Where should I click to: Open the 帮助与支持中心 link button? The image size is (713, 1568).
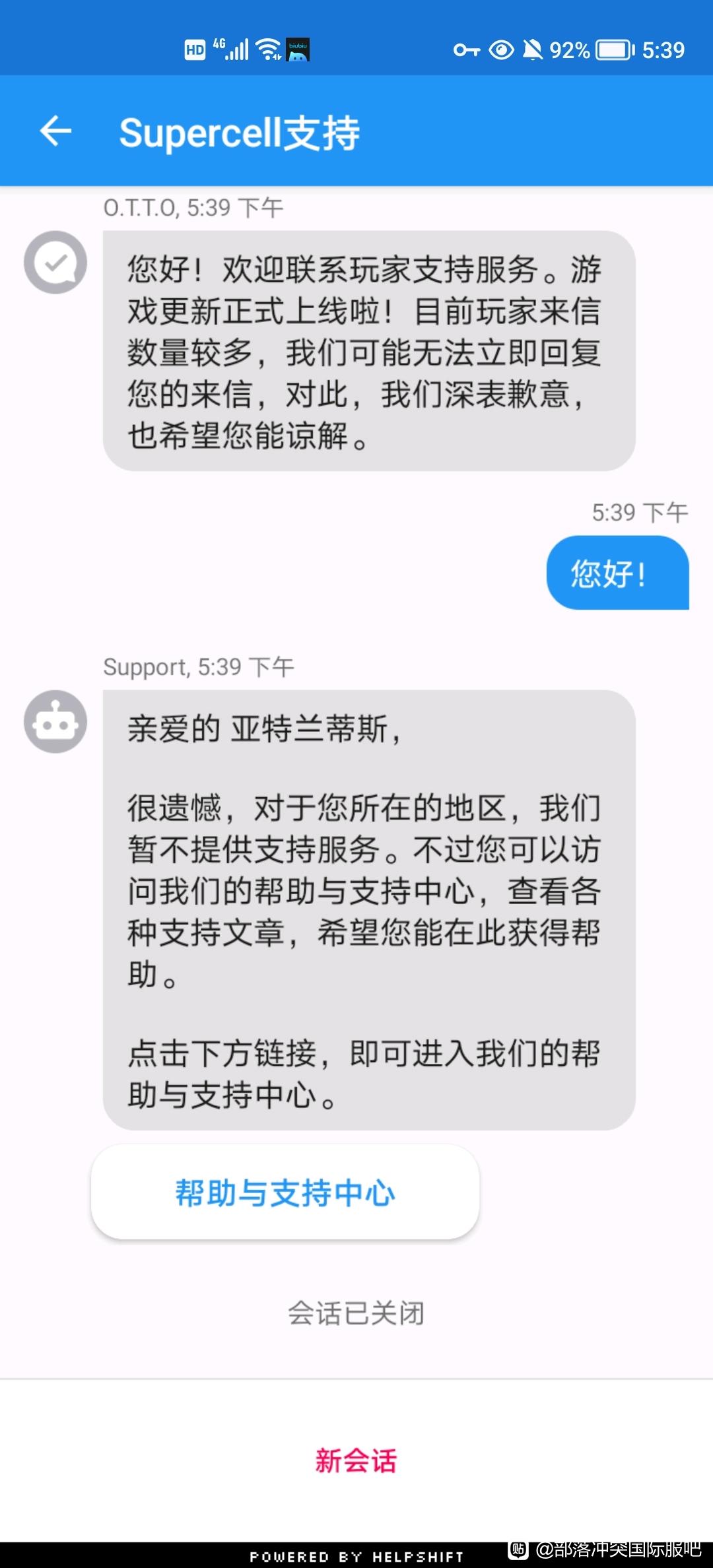point(285,1192)
